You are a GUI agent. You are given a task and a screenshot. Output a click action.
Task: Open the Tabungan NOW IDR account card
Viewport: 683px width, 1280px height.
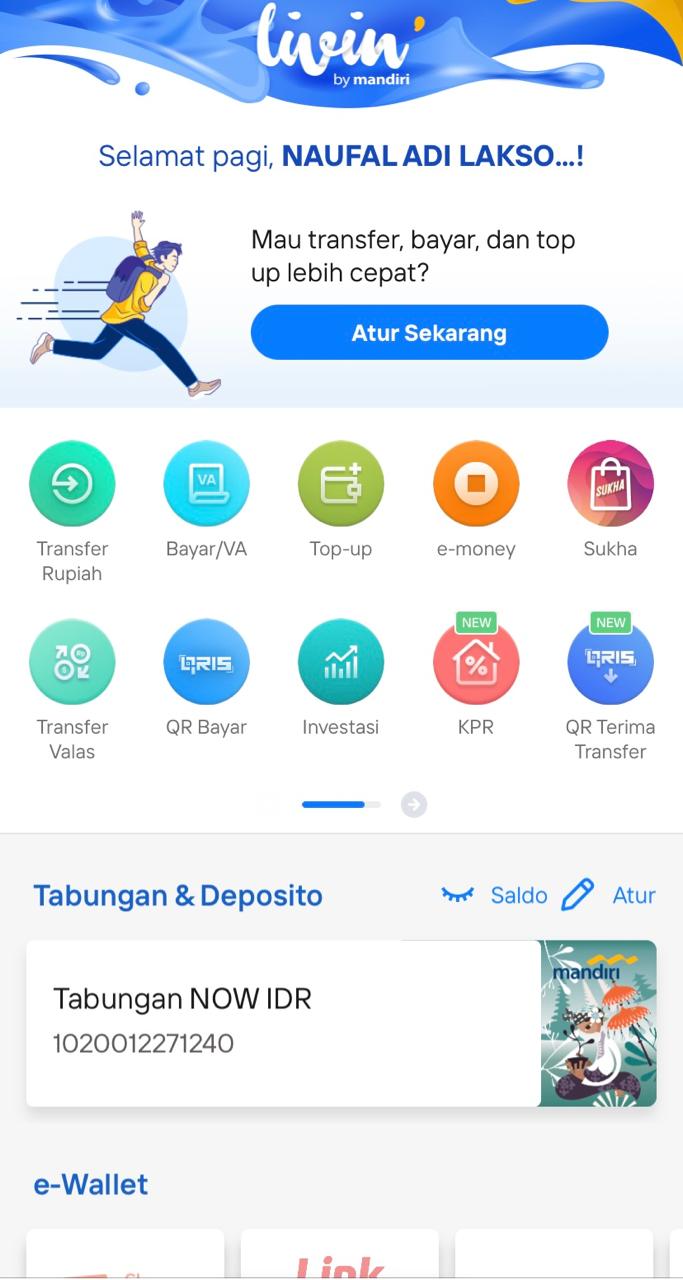click(341, 1023)
